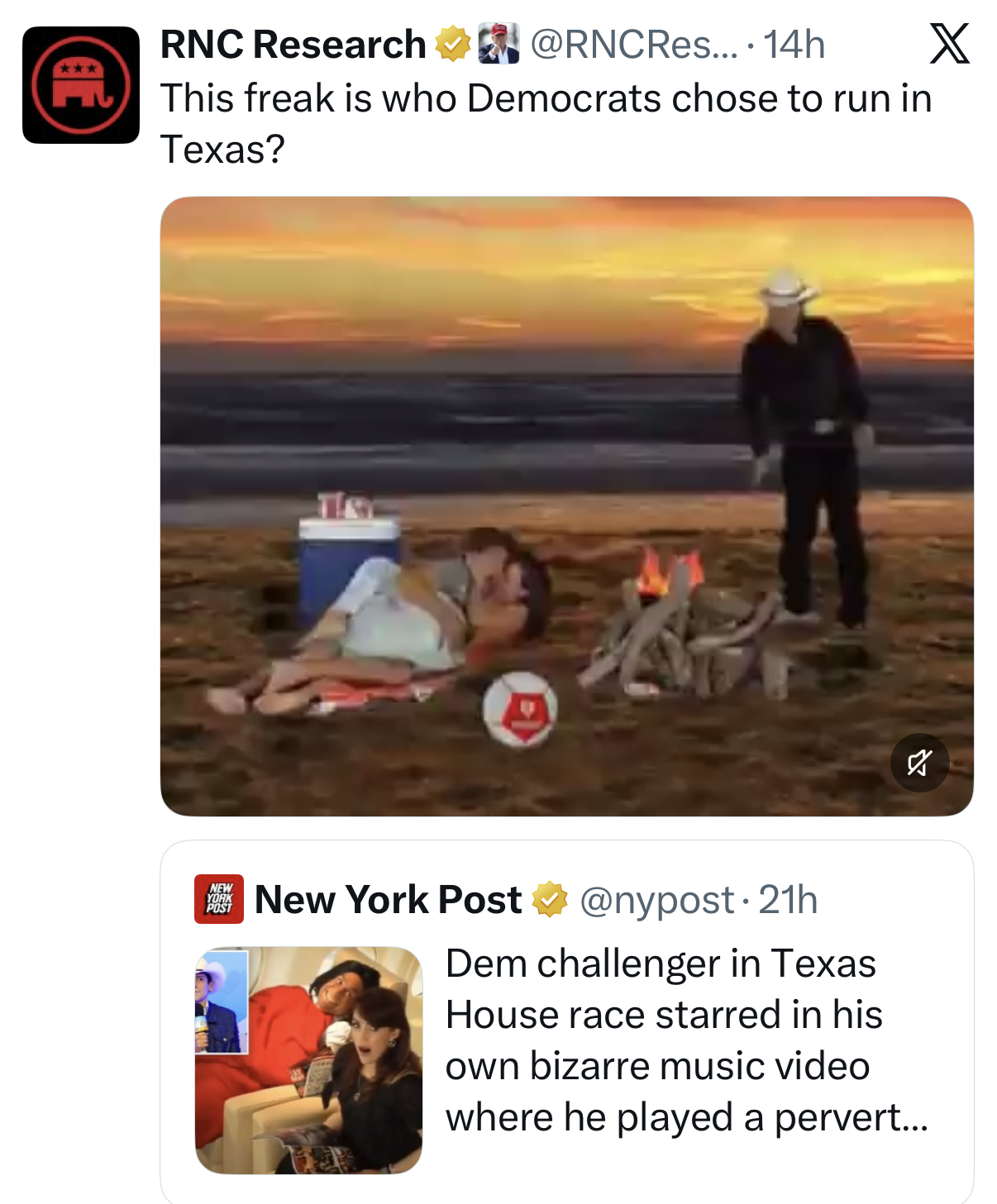Unmute the video with the speaker icon
Image resolution: width=997 pixels, height=1204 pixels.
(919, 762)
